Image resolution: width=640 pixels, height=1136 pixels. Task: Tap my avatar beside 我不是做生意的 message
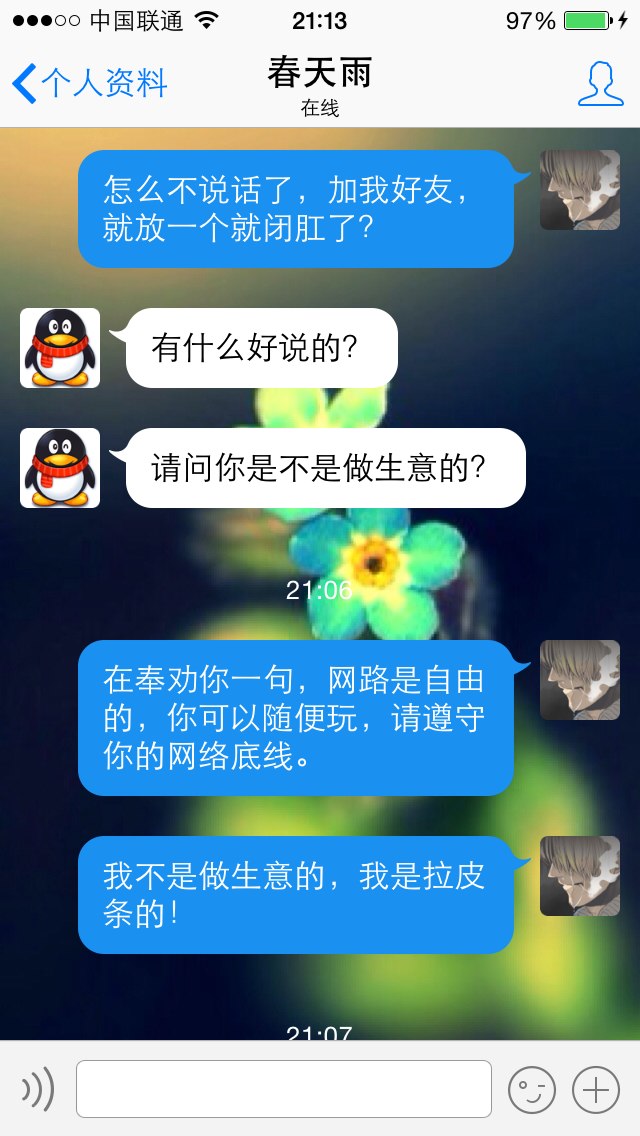(580, 876)
